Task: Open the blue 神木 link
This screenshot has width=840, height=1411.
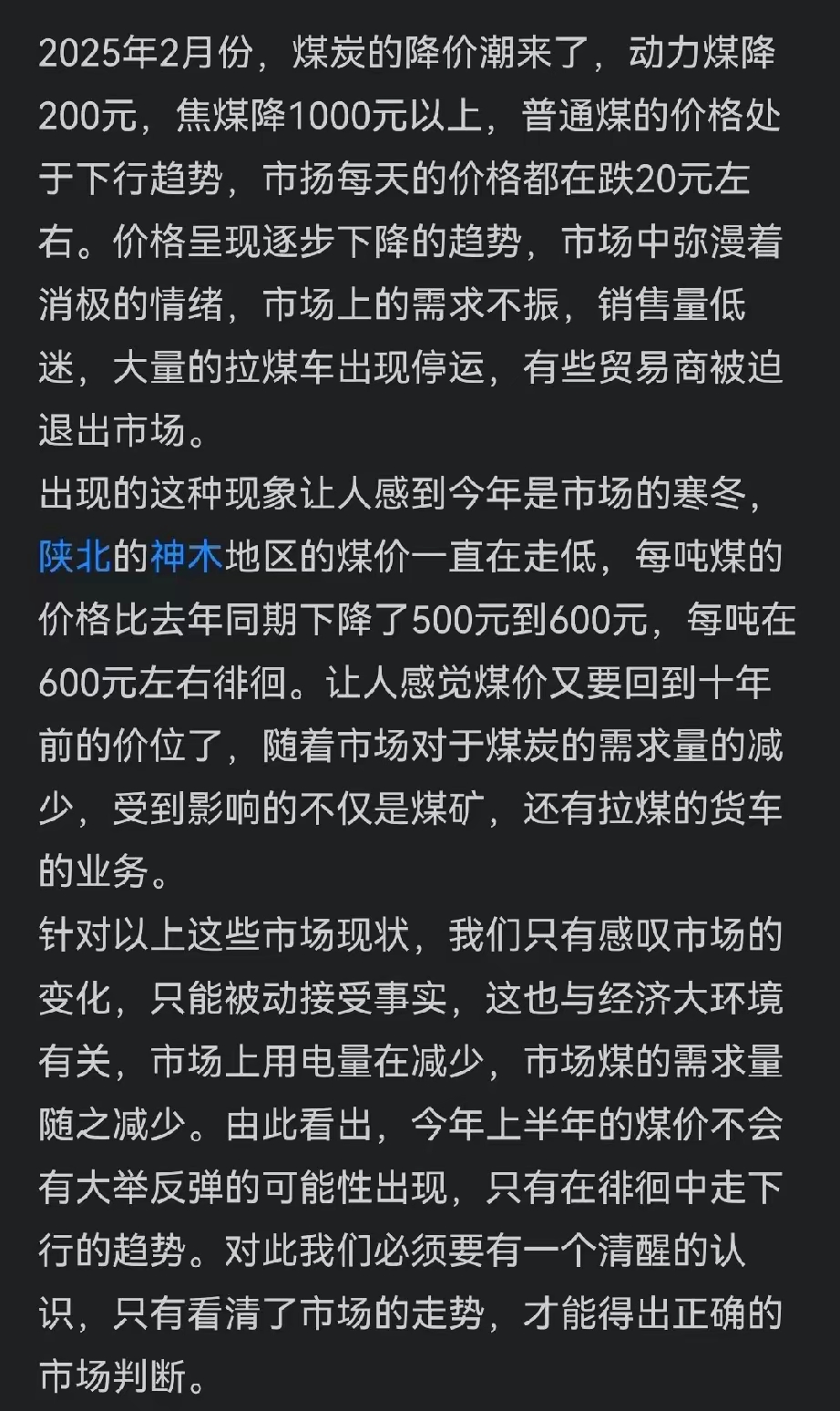Action: coord(187,555)
